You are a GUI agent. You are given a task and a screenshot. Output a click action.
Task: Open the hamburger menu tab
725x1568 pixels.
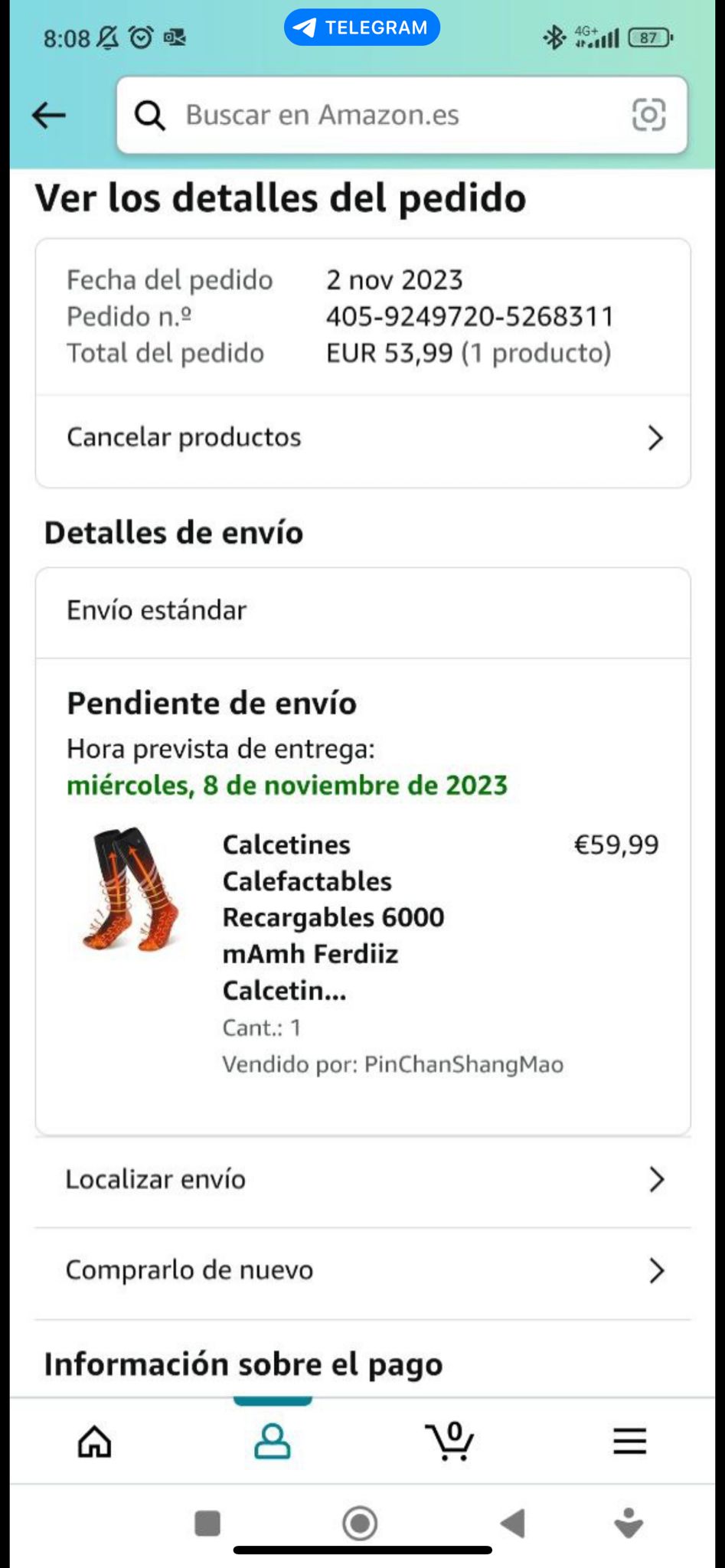[629, 1442]
